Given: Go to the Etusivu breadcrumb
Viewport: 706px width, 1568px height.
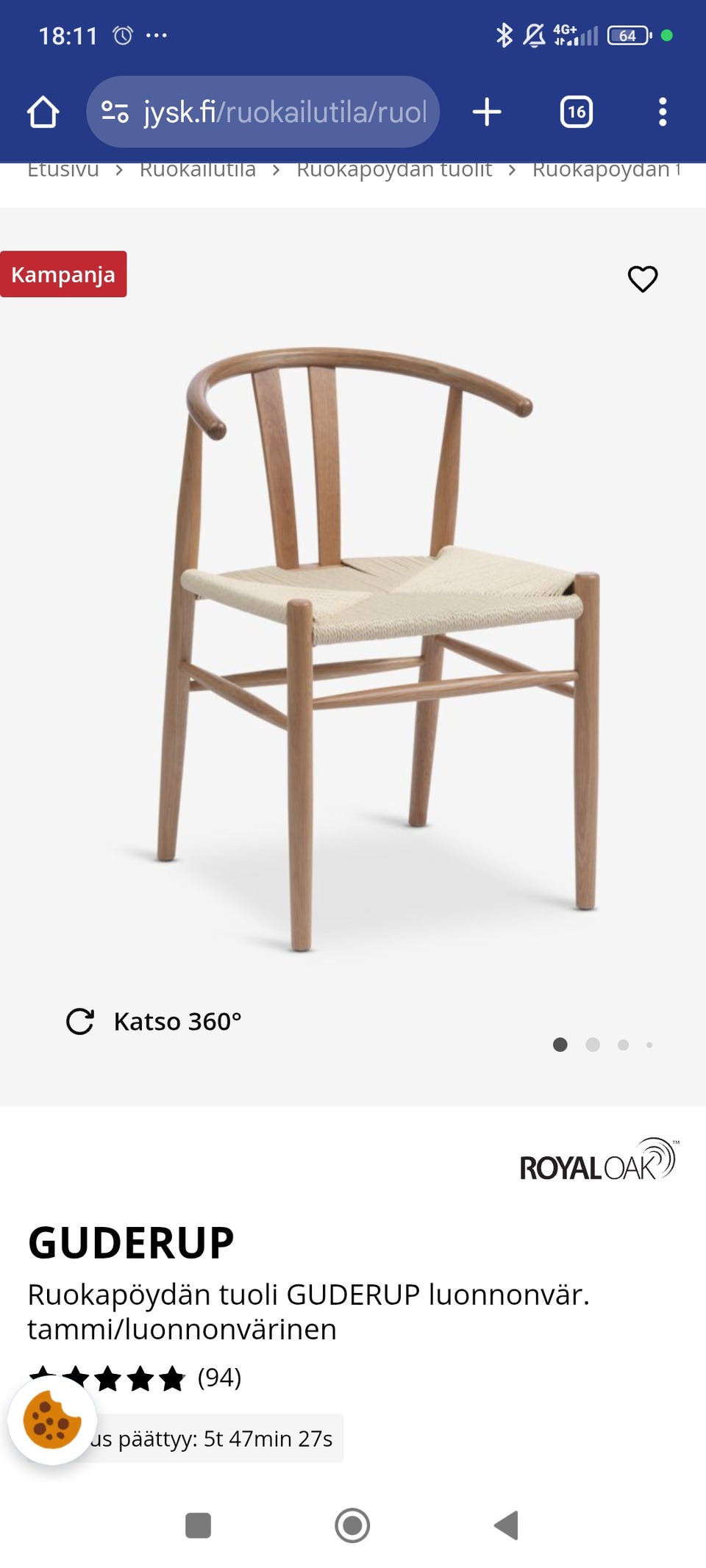Looking at the screenshot, I should [x=63, y=171].
